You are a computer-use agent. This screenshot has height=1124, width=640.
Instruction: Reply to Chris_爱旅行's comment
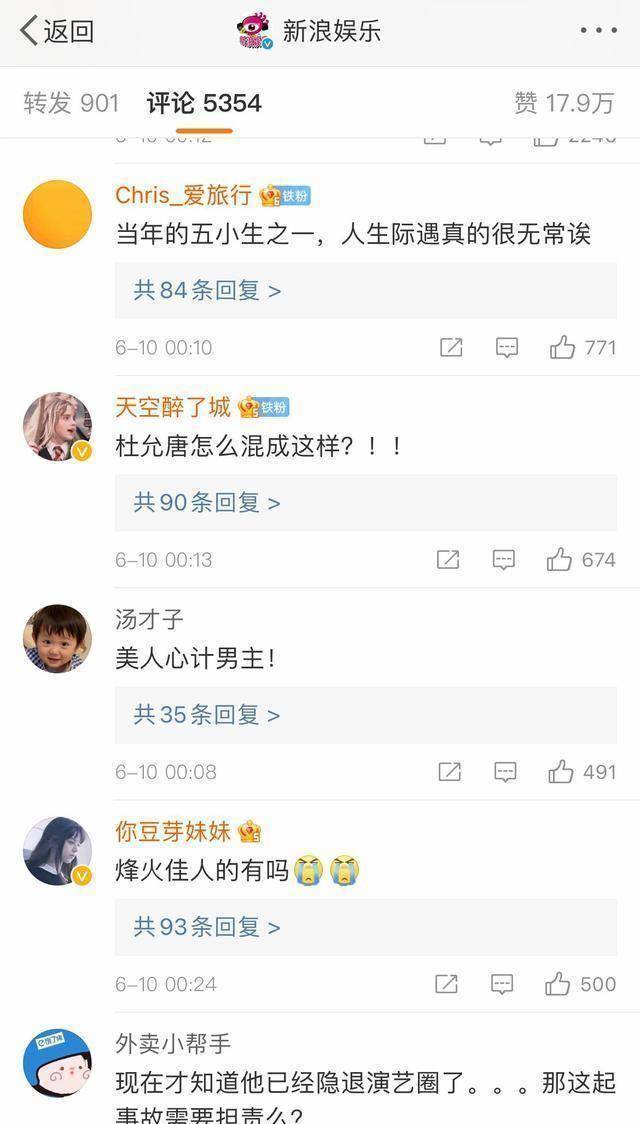507,348
